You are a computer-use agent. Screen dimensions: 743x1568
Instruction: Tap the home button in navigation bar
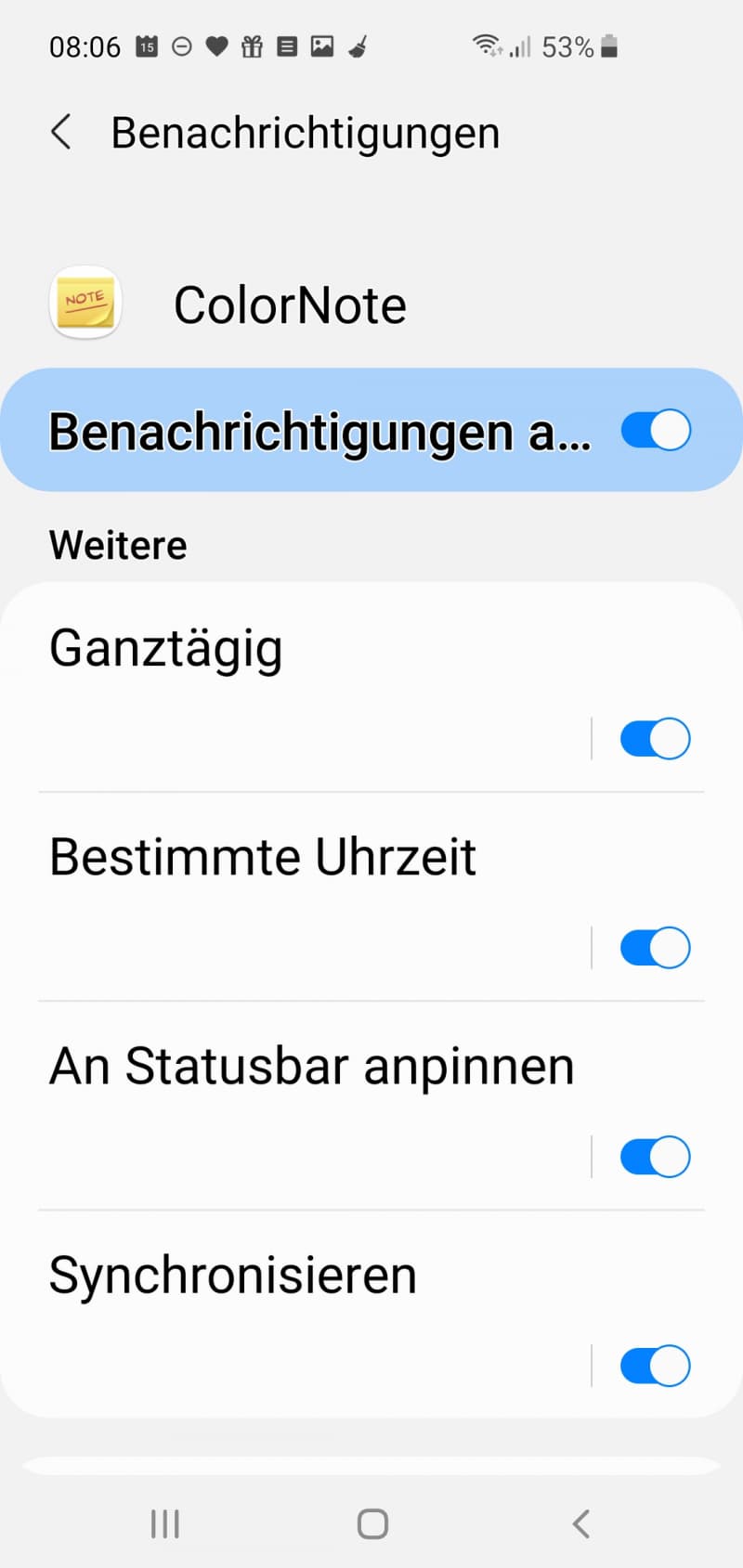coord(372,1523)
